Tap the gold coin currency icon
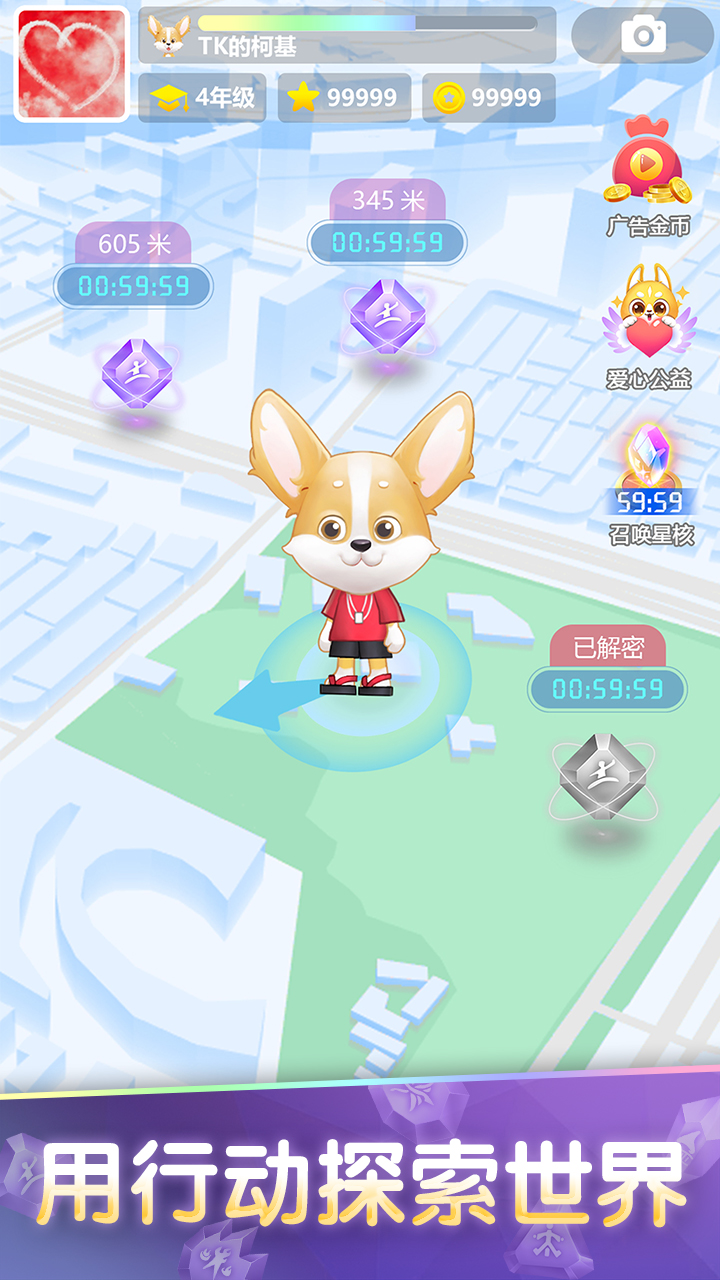The width and height of the screenshot is (720, 1280). pos(450,98)
